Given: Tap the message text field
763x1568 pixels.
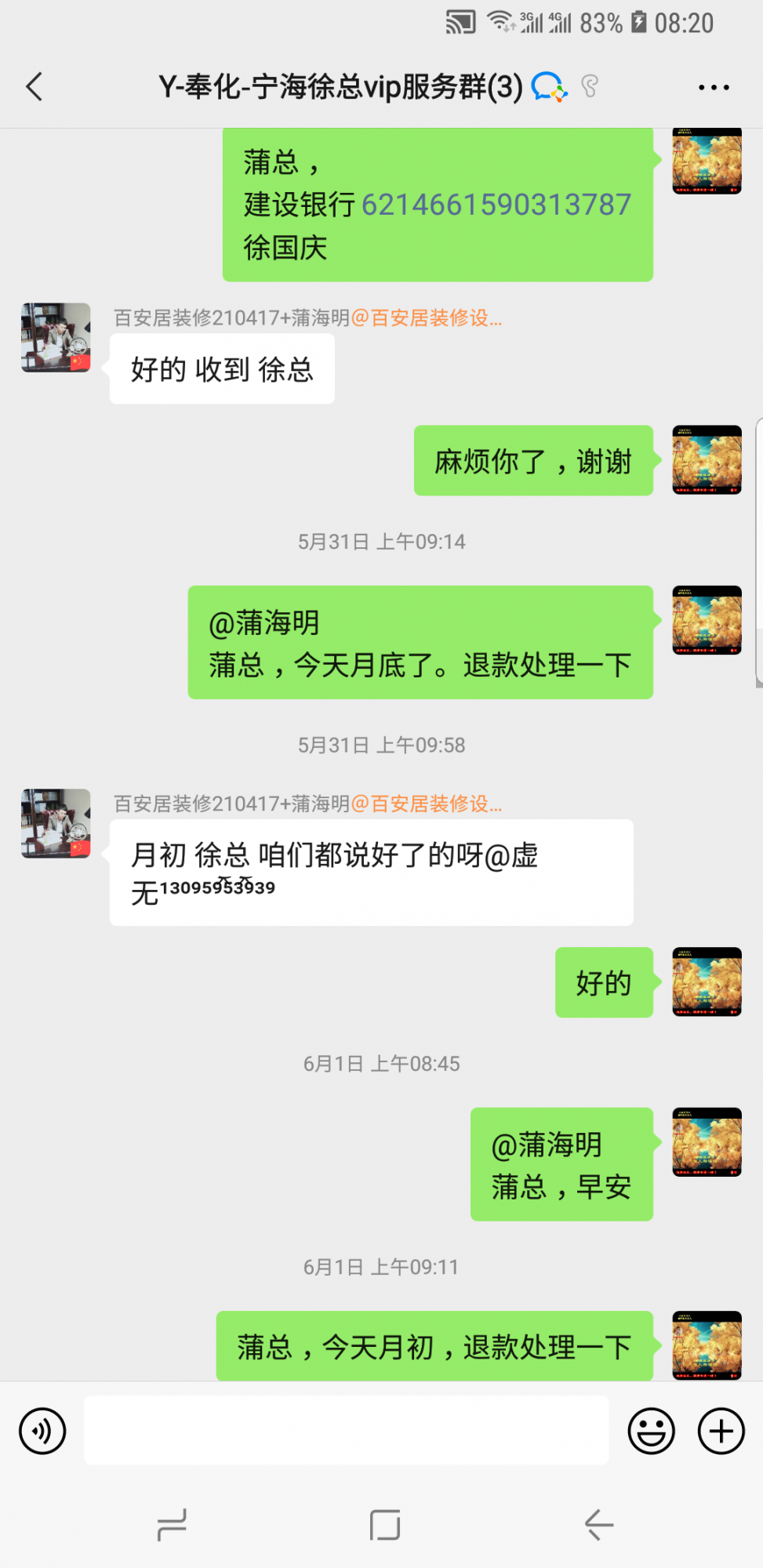Looking at the screenshot, I should [x=346, y=1430].
